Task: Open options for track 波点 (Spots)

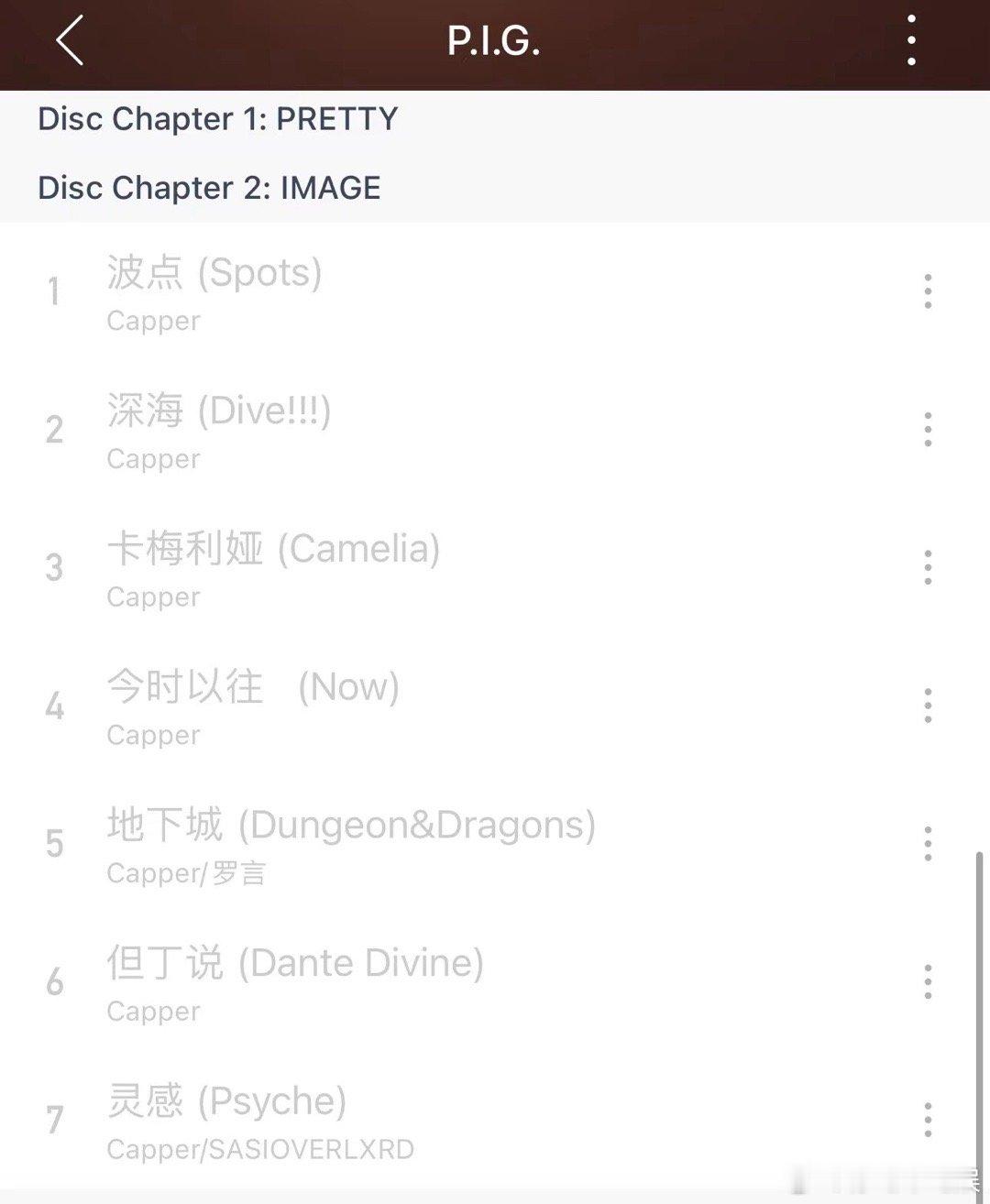Action: [929, 291]
